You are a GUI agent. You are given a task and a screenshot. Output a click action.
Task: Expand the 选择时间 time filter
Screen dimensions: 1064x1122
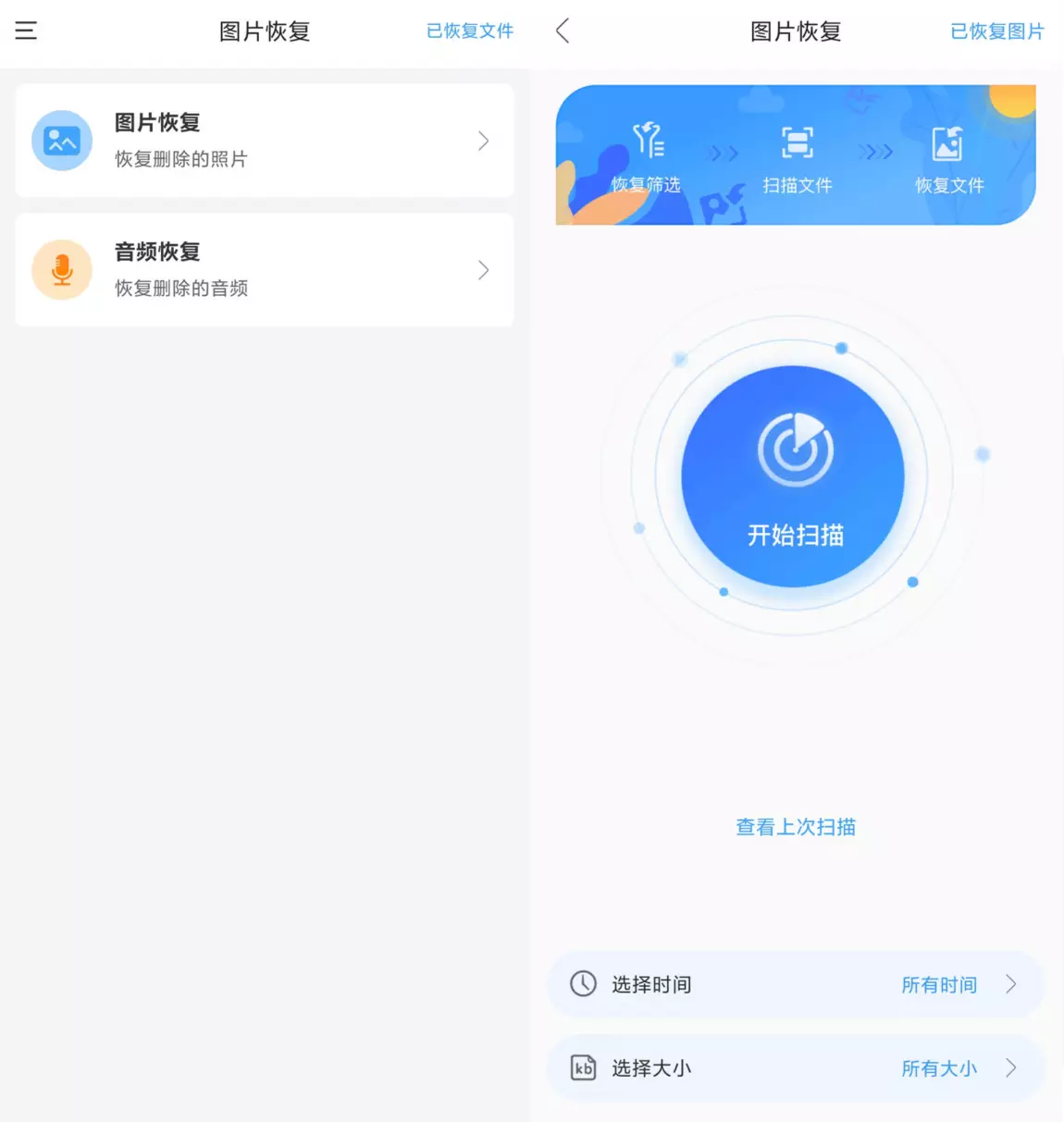[x=795, y=984]
